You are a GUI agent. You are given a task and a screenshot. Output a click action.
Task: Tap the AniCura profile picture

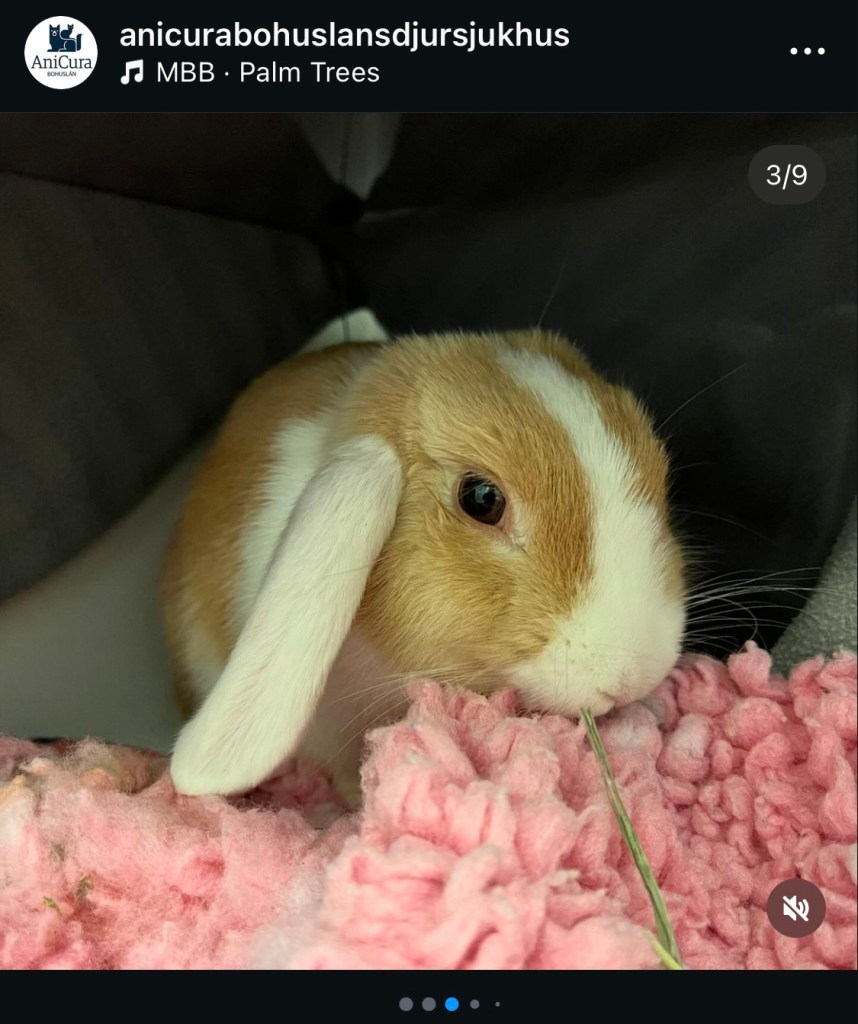[61, 53]
